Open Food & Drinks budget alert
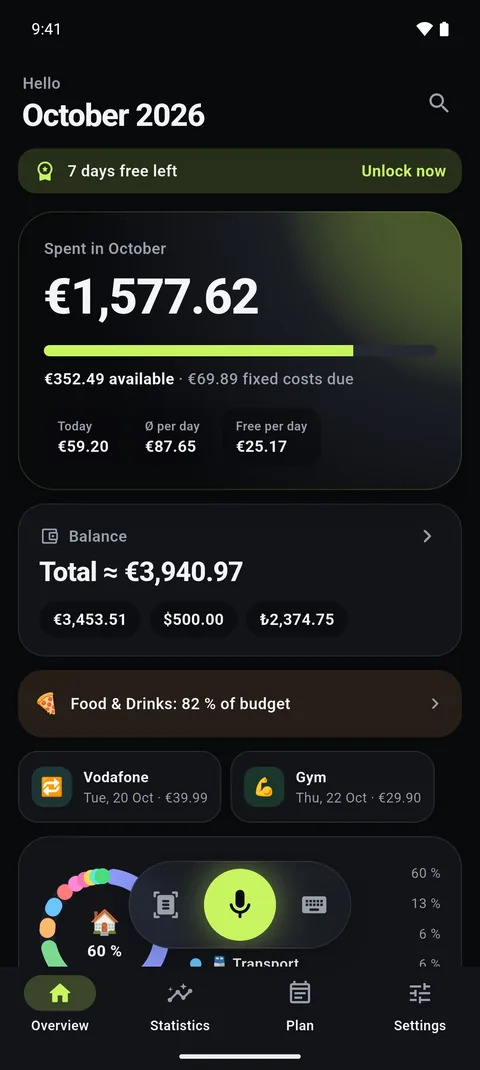Screen dimensions: 480x1070 (240, 704)
